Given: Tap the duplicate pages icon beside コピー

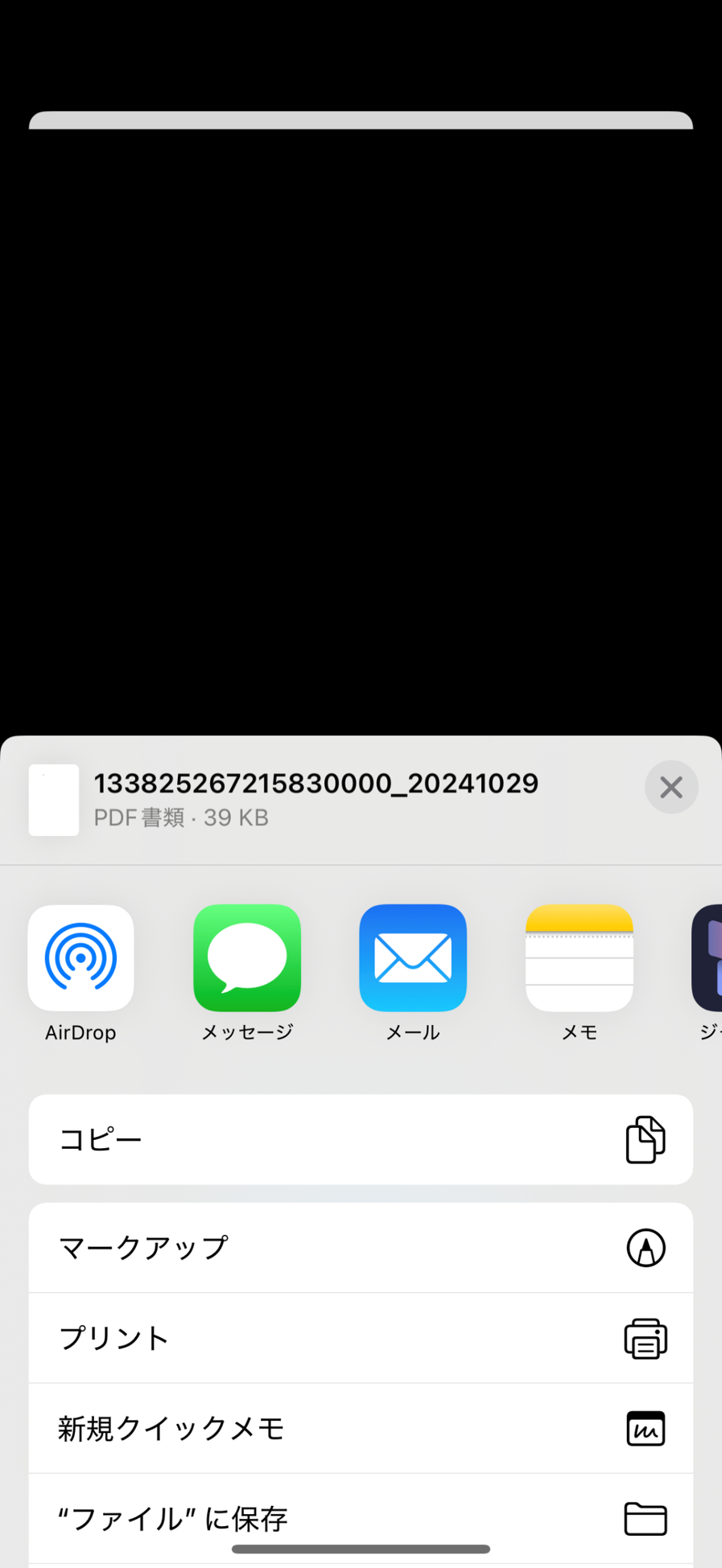Looking at the screenshot, I should [646, 1140].
